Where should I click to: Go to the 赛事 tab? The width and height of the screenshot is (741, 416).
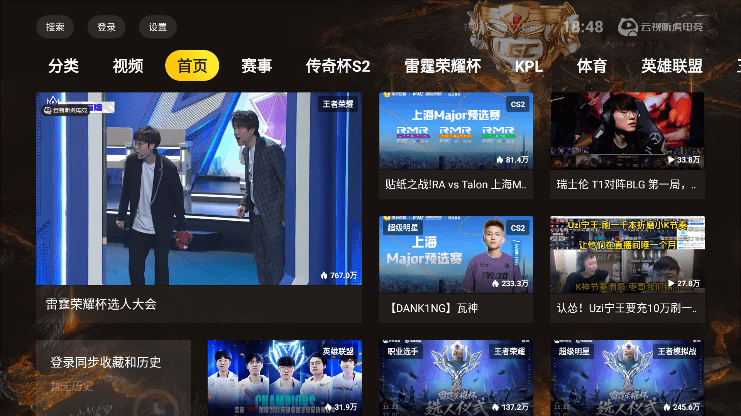[257, 66]
